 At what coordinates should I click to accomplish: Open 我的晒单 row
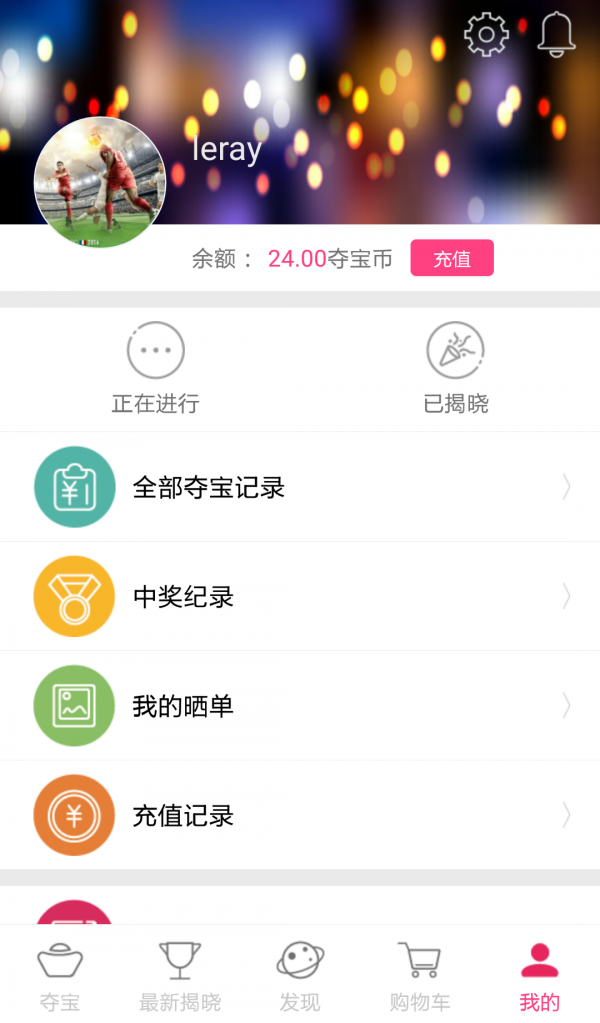(300, 706)
